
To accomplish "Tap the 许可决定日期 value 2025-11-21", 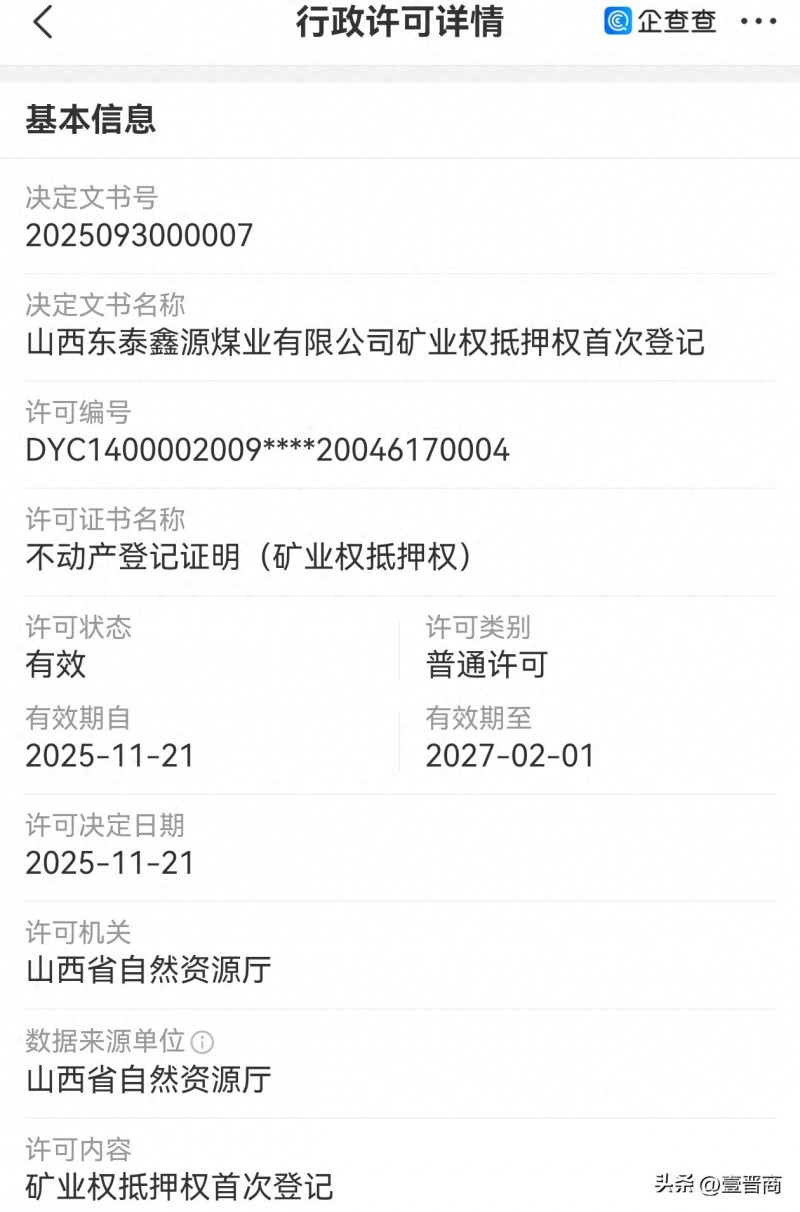I will pyautogui.click(x=110, y=863).
